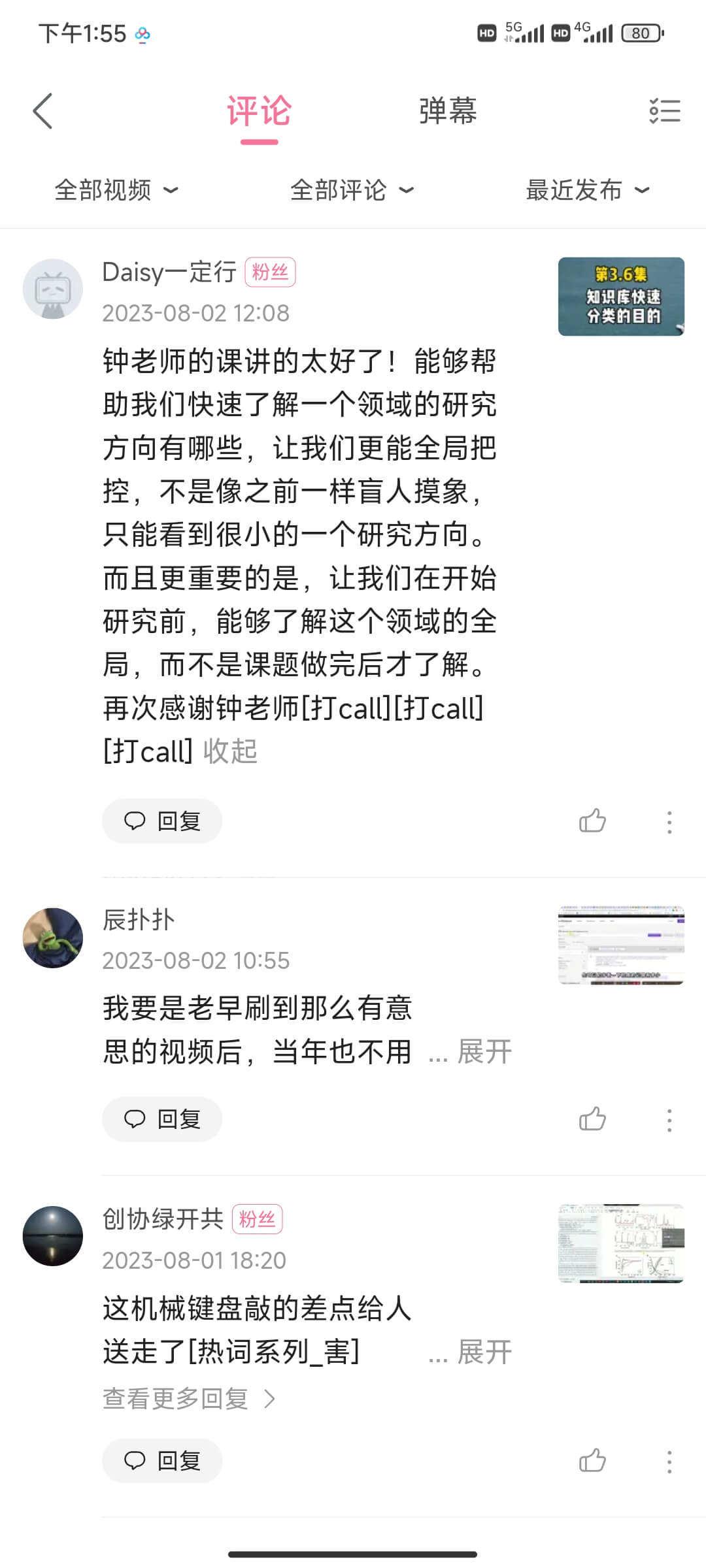
Task: Open Daisy一定行's profile avatar
Action: click(x=53, y=289)
